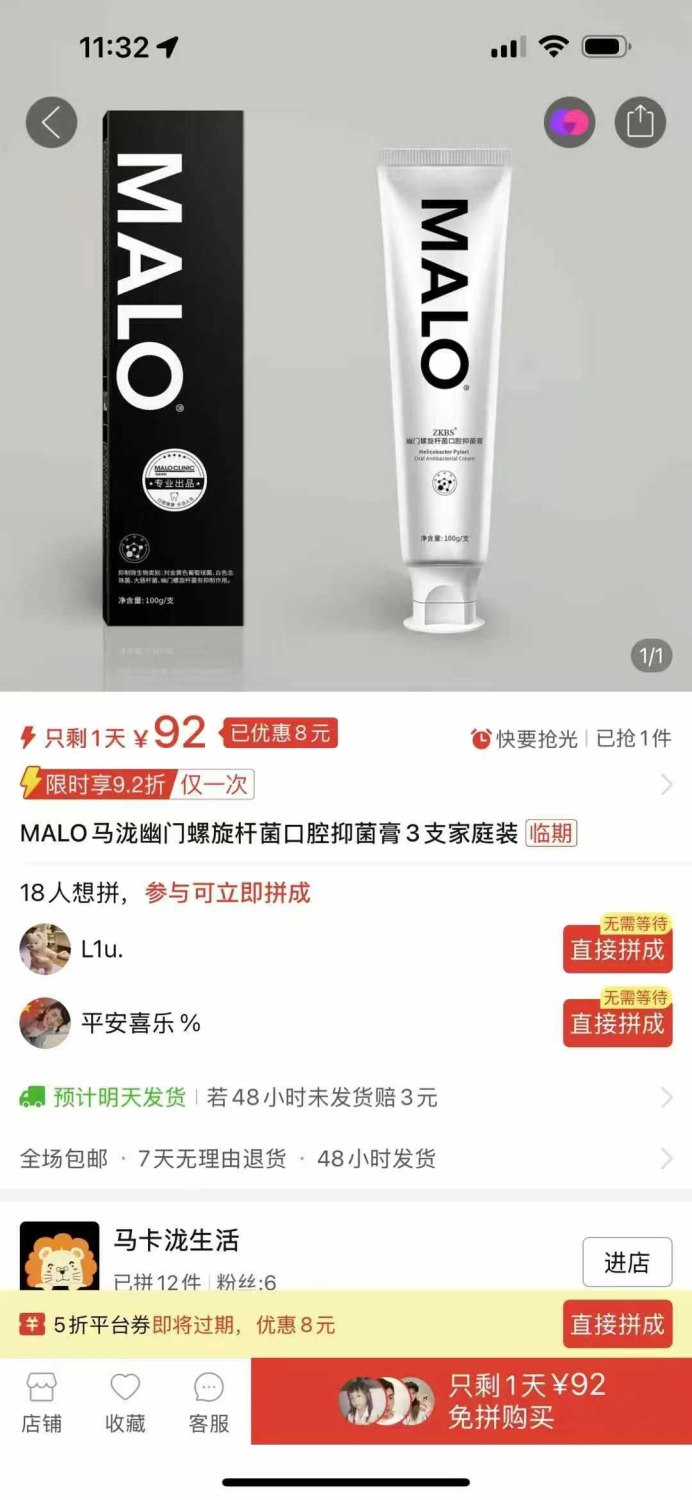Enter the 马卡泷生活 store via 进店

(627, 1262)
